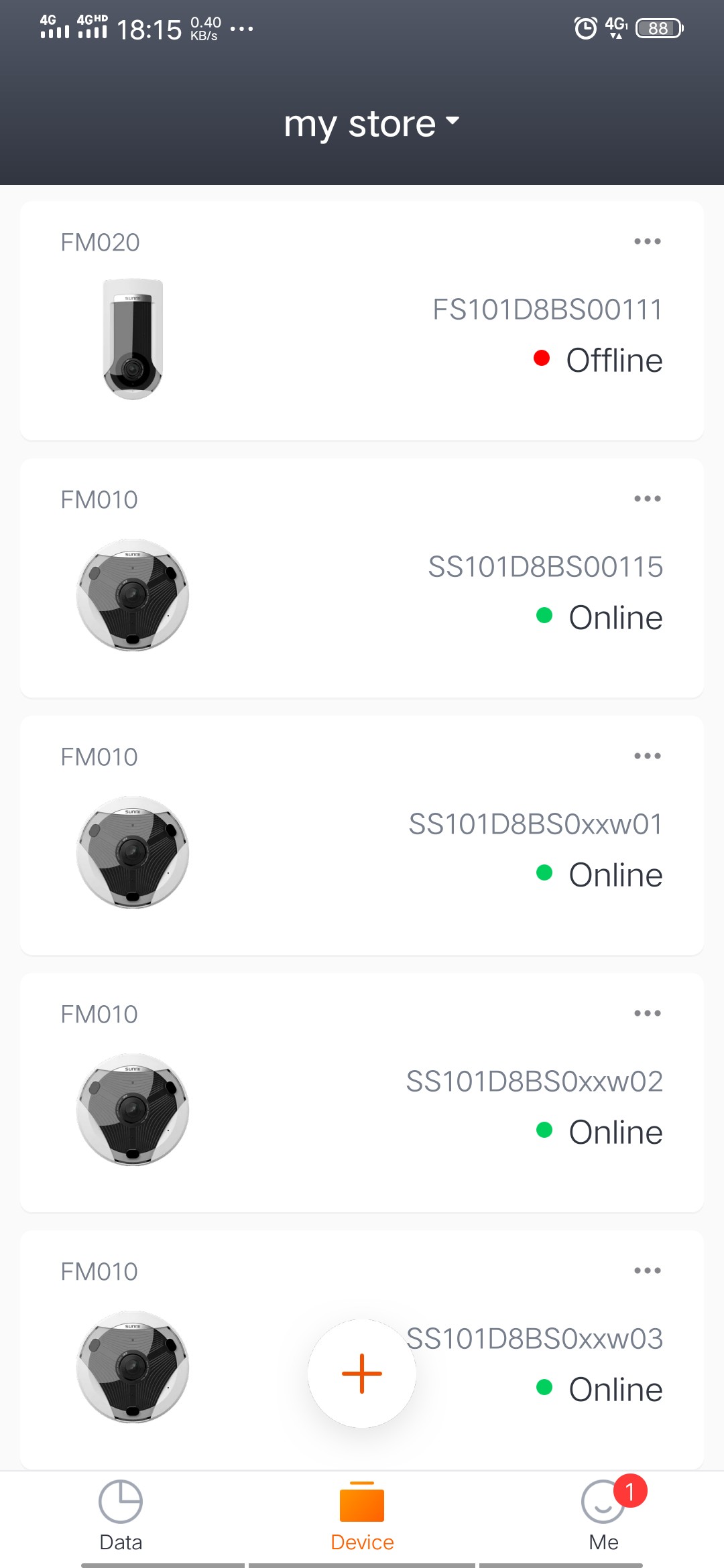Open the SS101D8BS0xxw01 device card
This screenshot has width=724, height=1568.
pyautogui.click(x=362, y=836)
